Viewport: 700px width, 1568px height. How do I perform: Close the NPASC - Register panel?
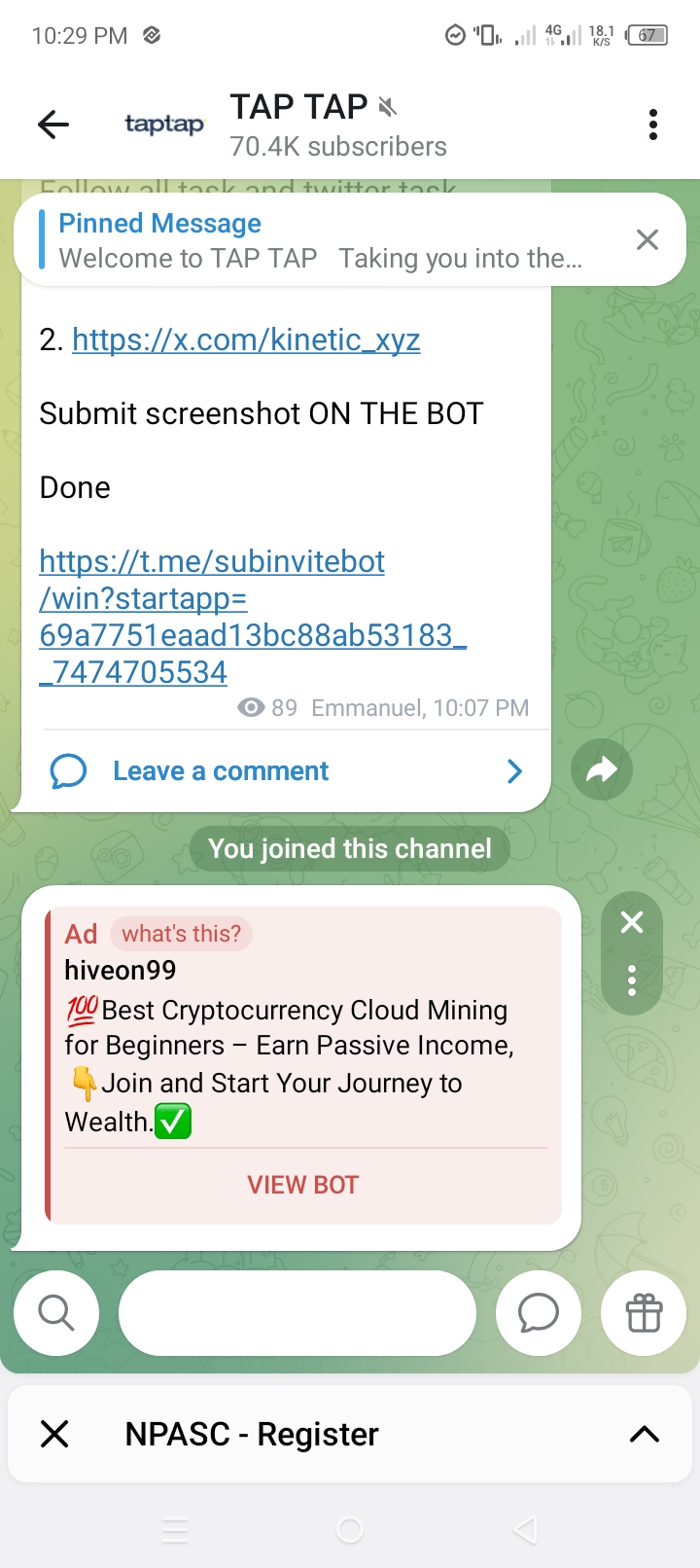[55, 1434]
